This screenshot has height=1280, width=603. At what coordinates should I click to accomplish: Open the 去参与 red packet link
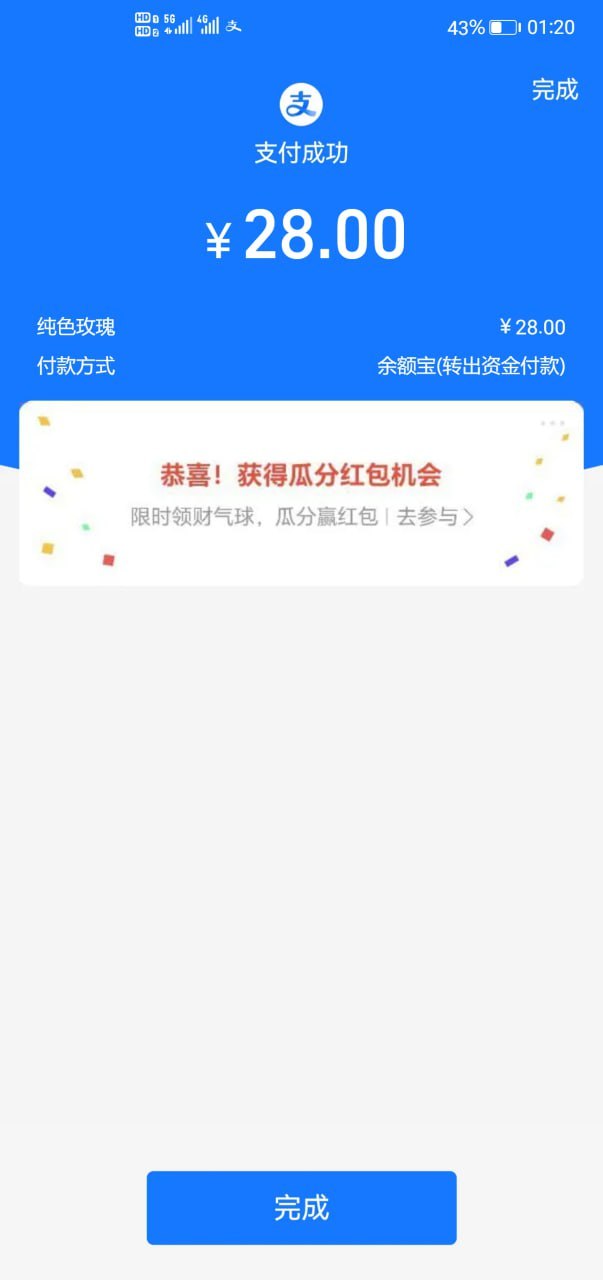(434, 517)
